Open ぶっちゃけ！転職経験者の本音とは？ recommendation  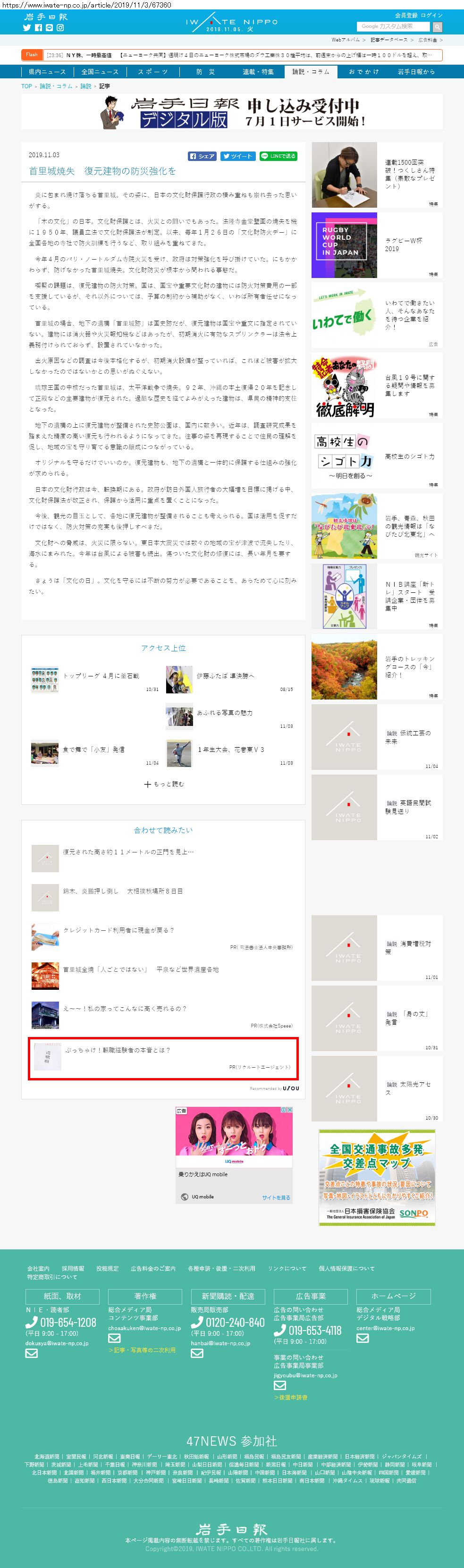pyautogui.click(x=163, y=1059)
